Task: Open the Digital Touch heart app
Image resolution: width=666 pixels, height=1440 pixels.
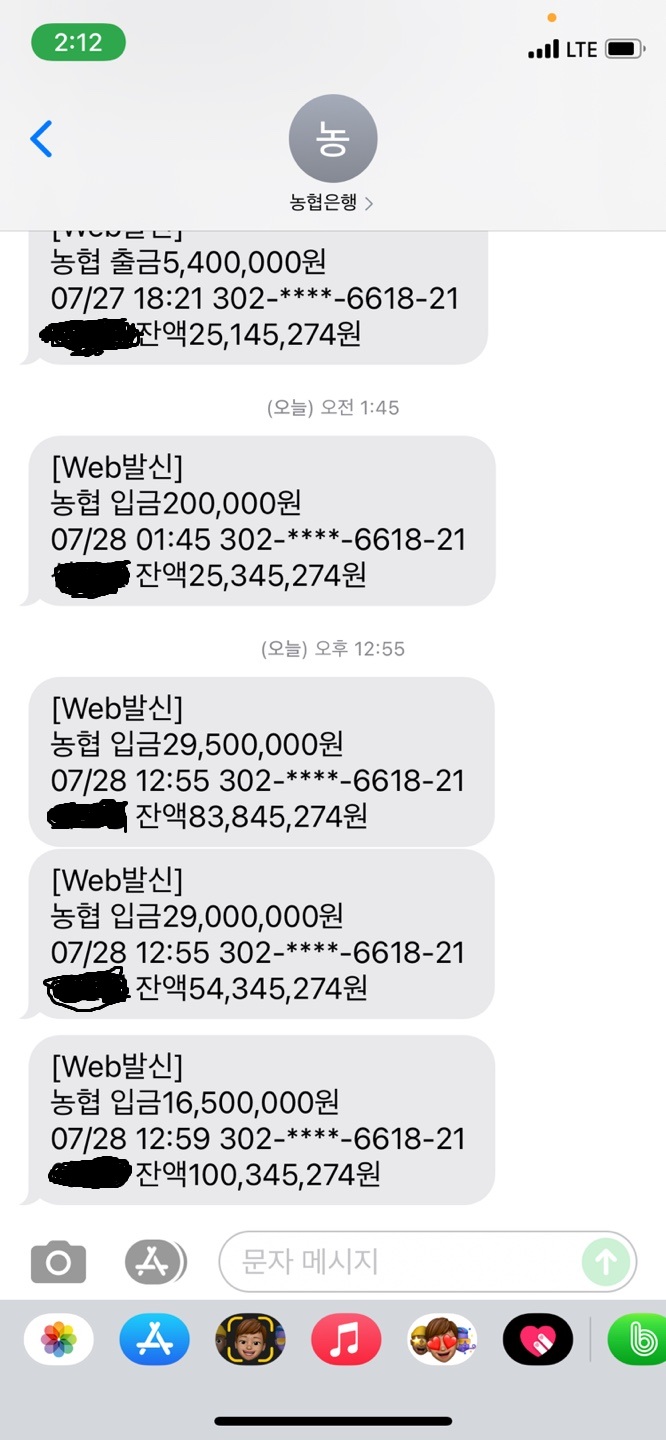Action: [x=537, y=1340]
